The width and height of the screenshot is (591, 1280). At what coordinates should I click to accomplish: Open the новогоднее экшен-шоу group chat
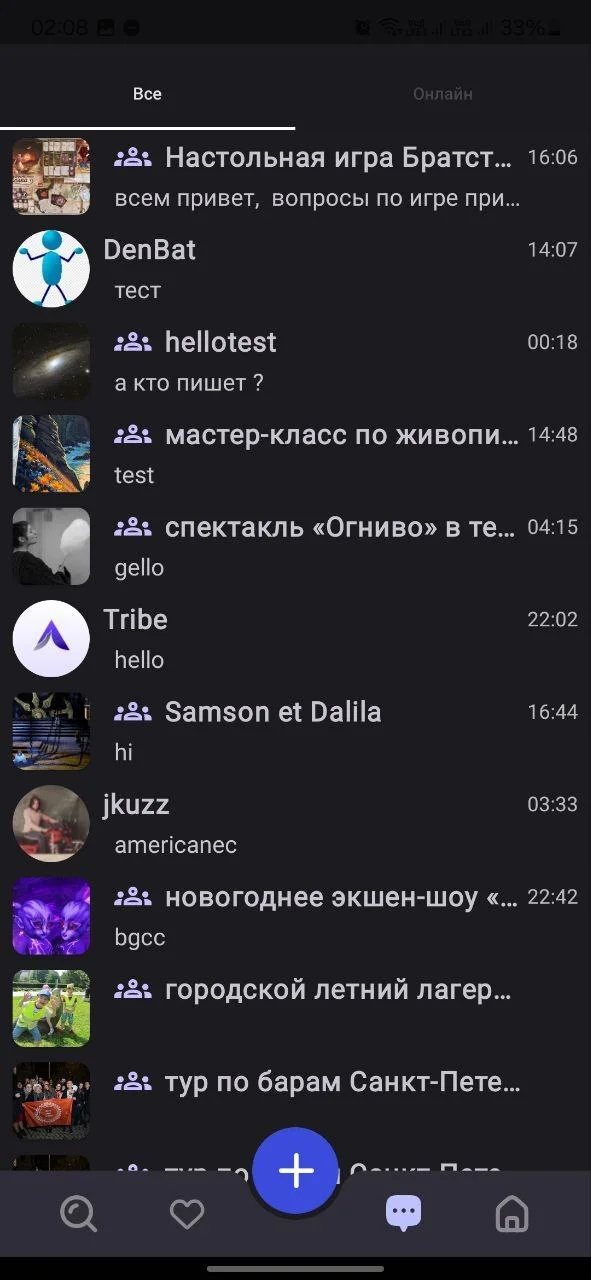295,916
